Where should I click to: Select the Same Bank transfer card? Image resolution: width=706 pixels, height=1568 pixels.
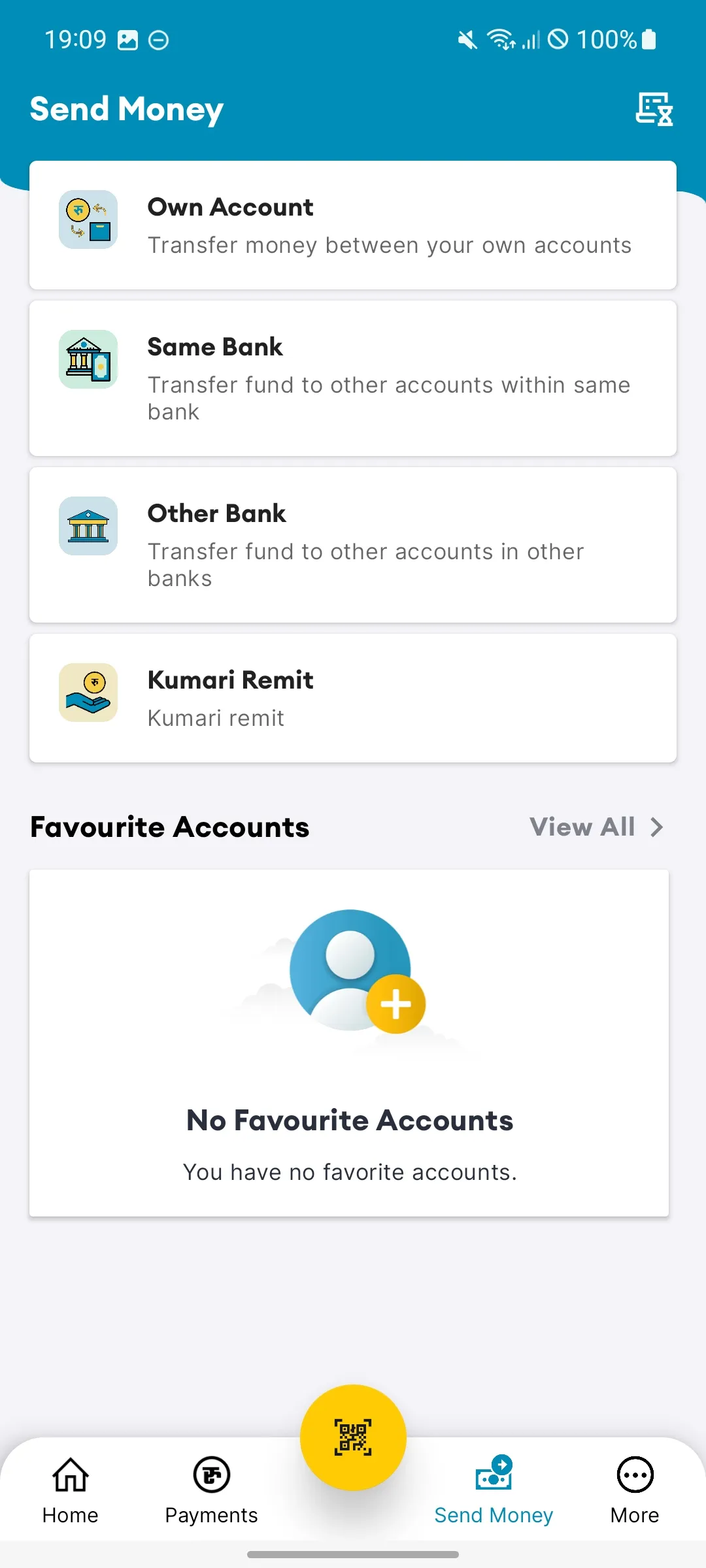pyautogui.click(x=352, y=378)
